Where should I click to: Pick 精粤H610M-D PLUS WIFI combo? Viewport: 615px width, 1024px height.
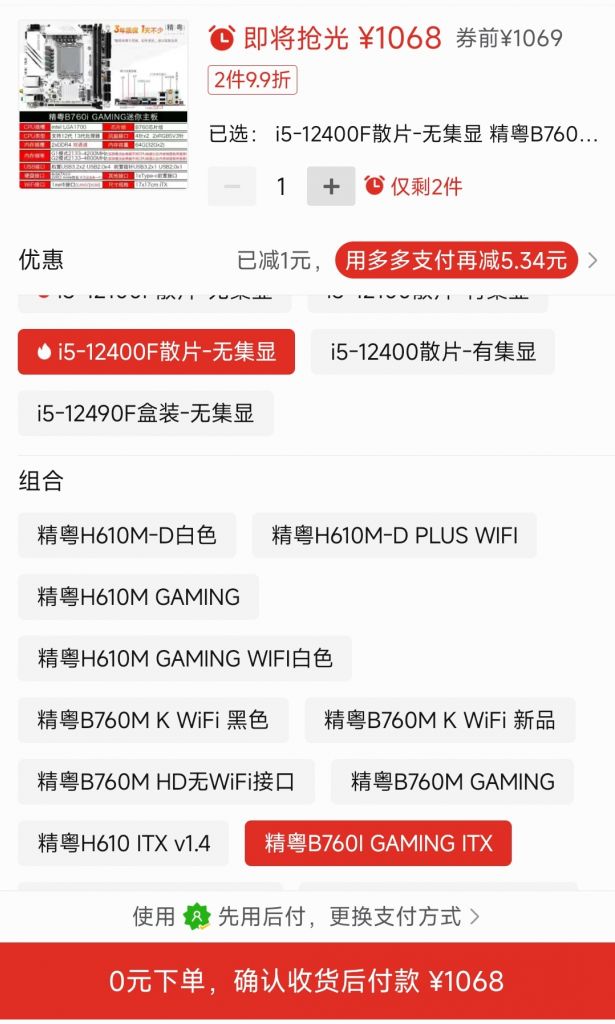tap(394, 535)
